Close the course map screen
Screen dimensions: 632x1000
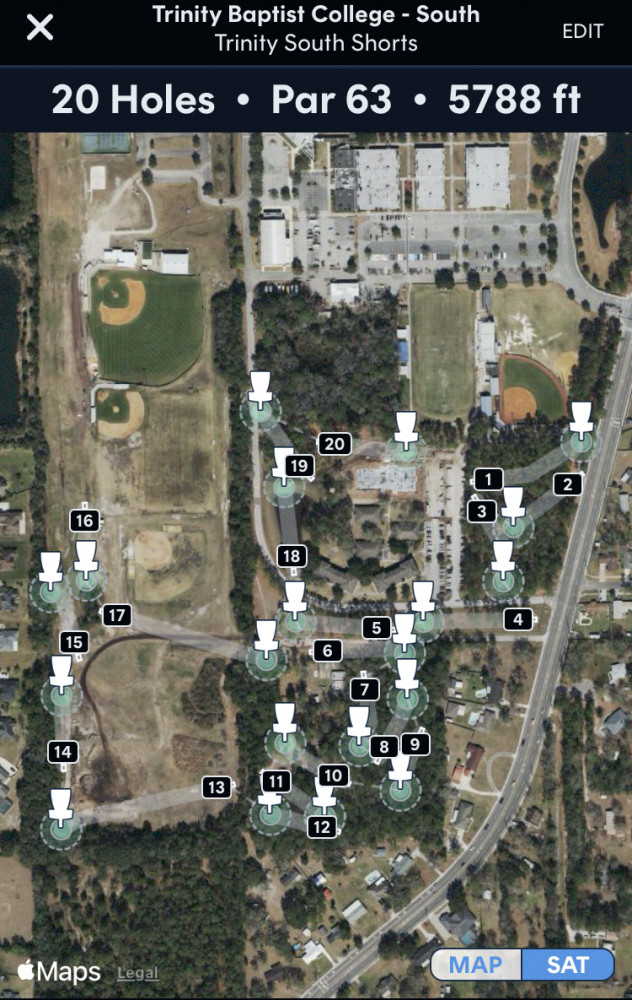coord(40,28)
